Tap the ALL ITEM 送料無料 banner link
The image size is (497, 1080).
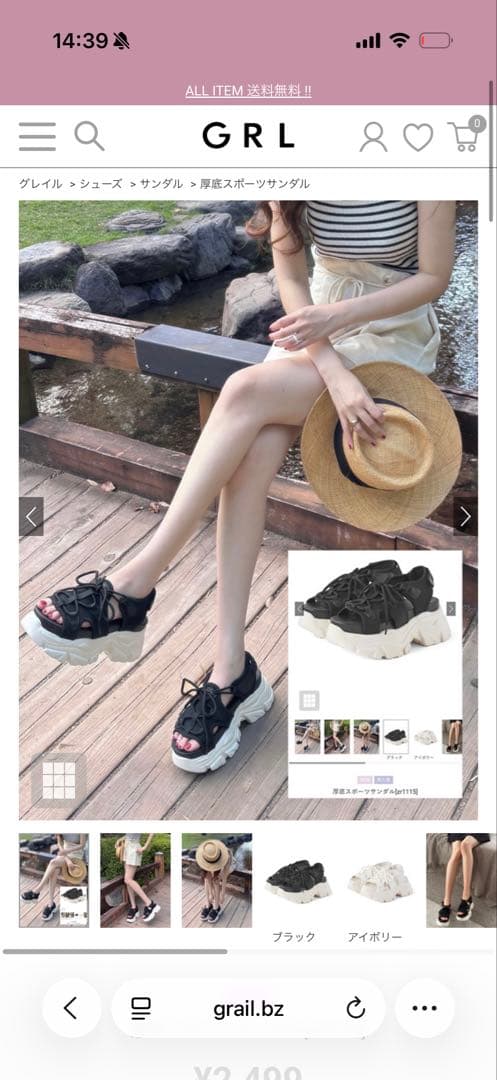[248, 91]
